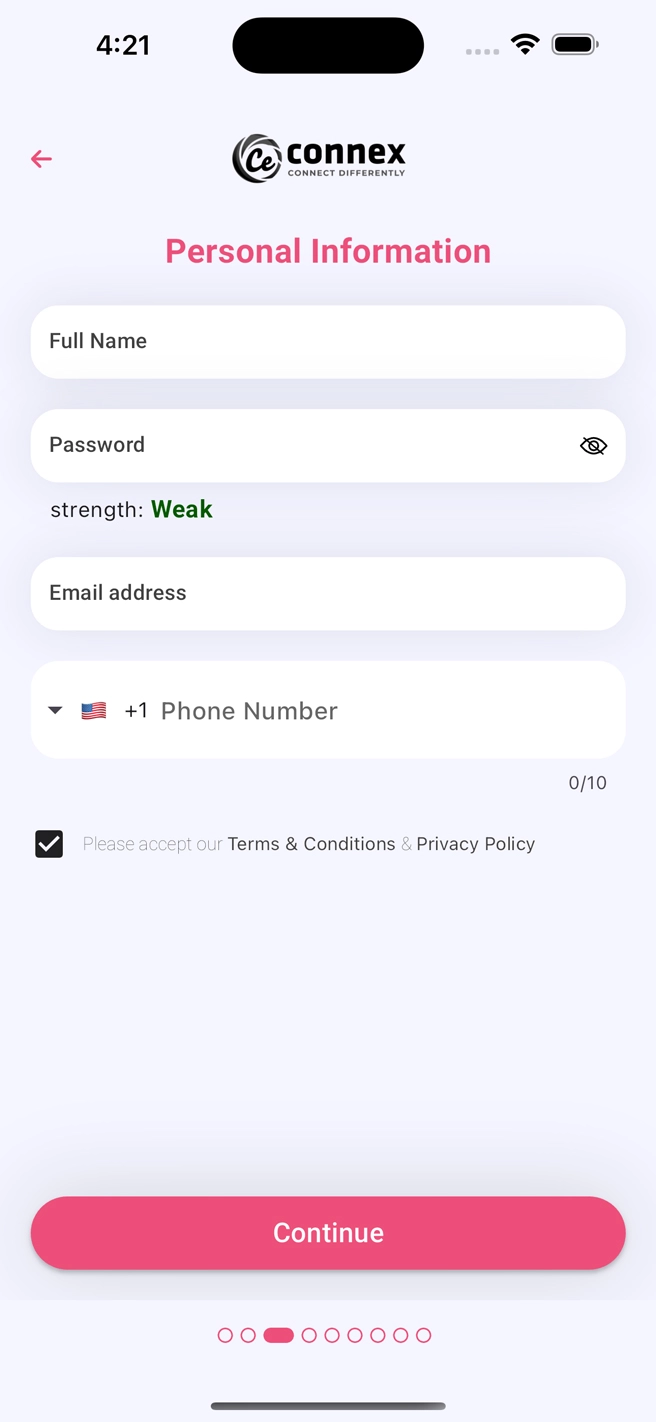Uncheck the terms acceptance checkbox
656x1422 pixels.
tap(49, 844)
